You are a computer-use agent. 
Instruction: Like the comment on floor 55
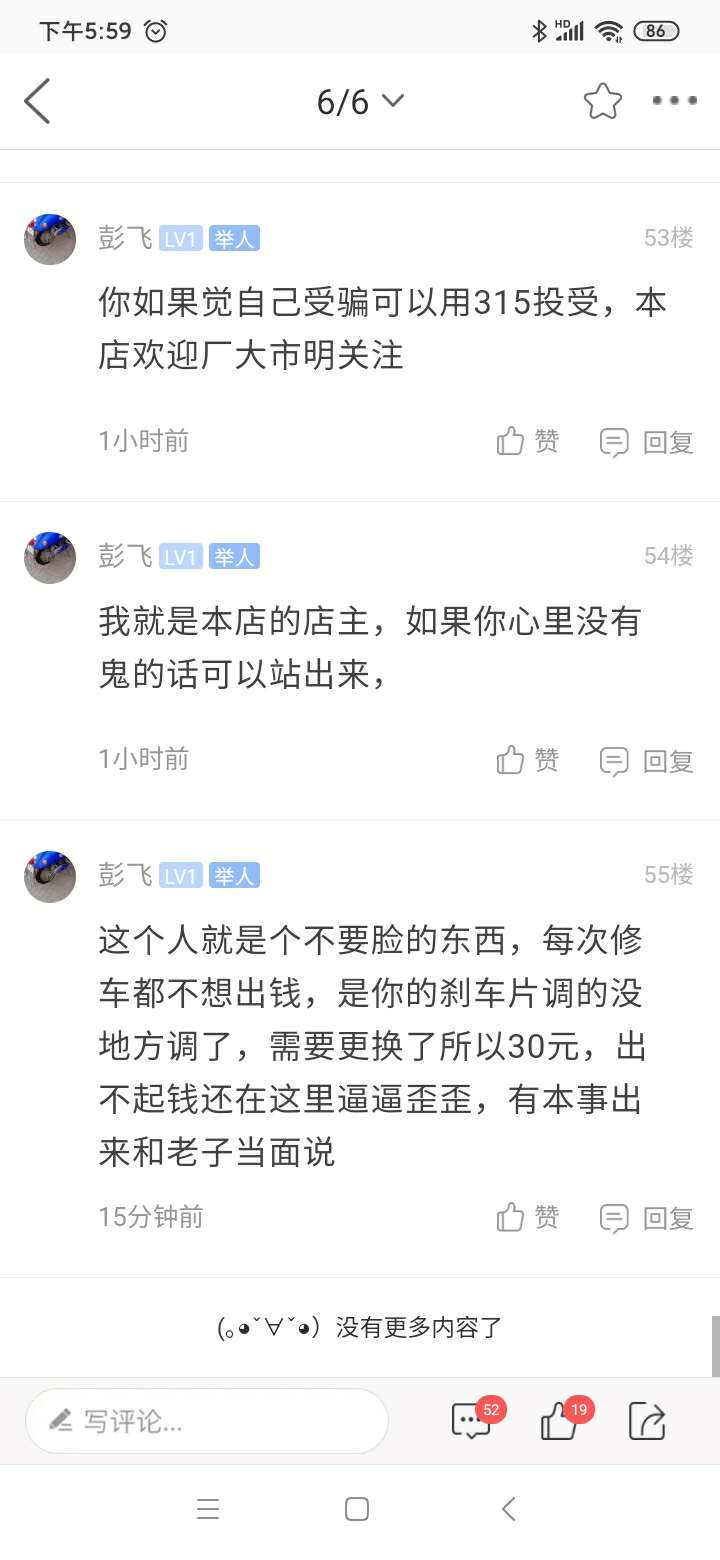(x=528, y=1217)
